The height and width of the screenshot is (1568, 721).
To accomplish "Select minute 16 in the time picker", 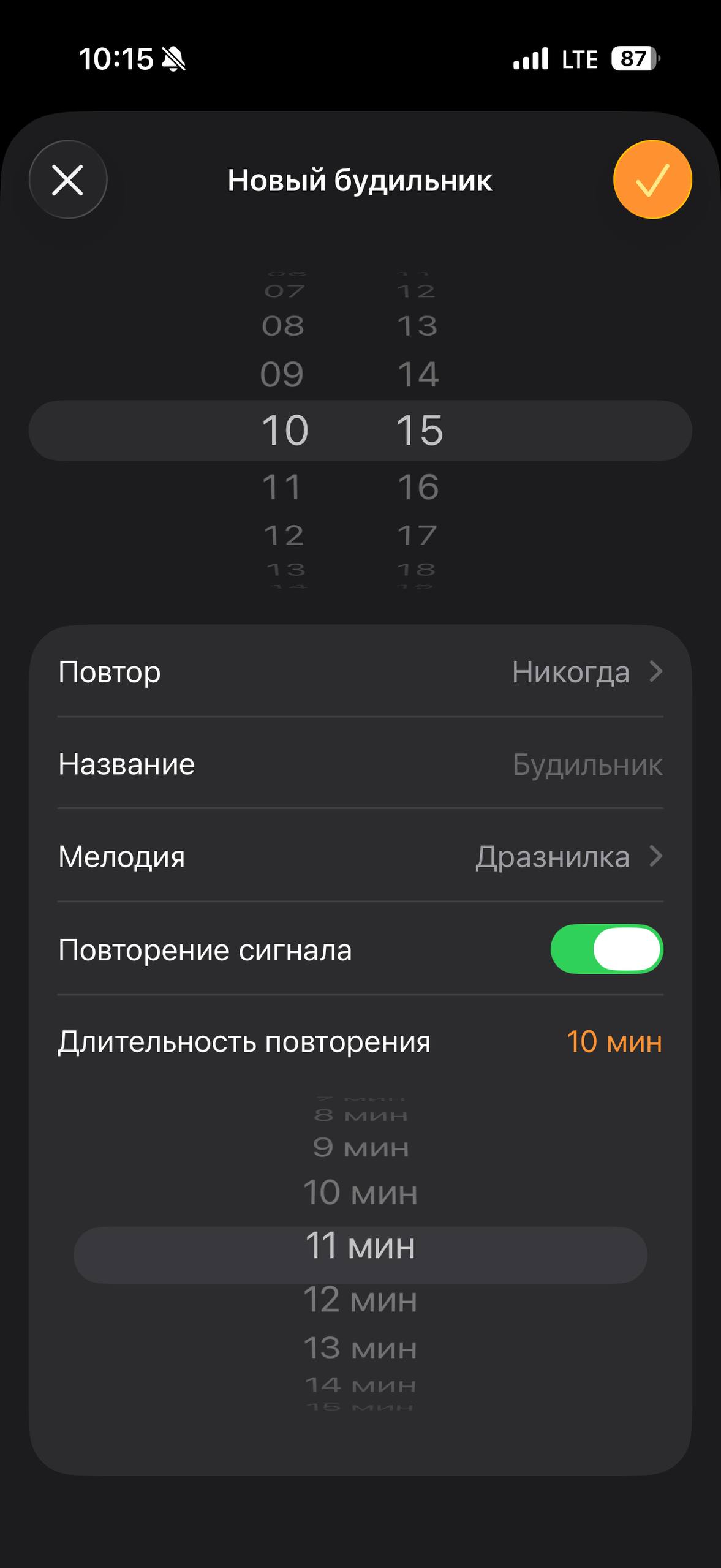I will click(418, 487).
